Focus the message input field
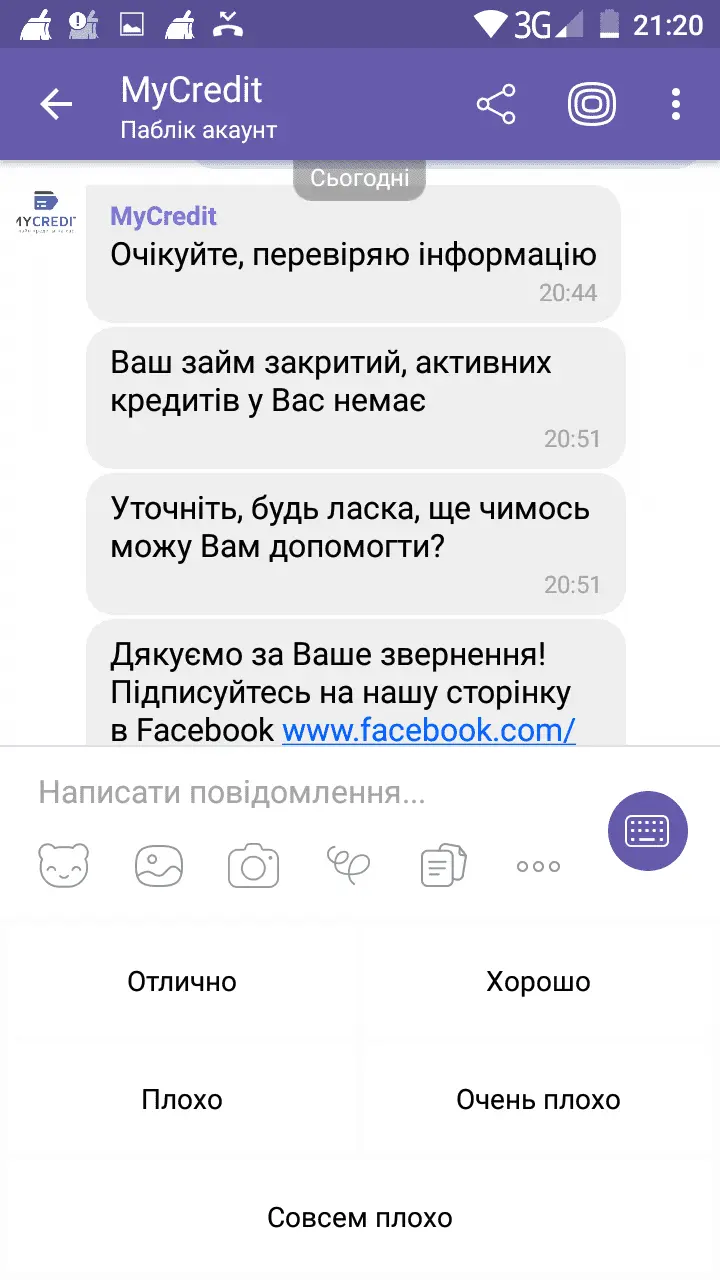 (x=300, y=794)
